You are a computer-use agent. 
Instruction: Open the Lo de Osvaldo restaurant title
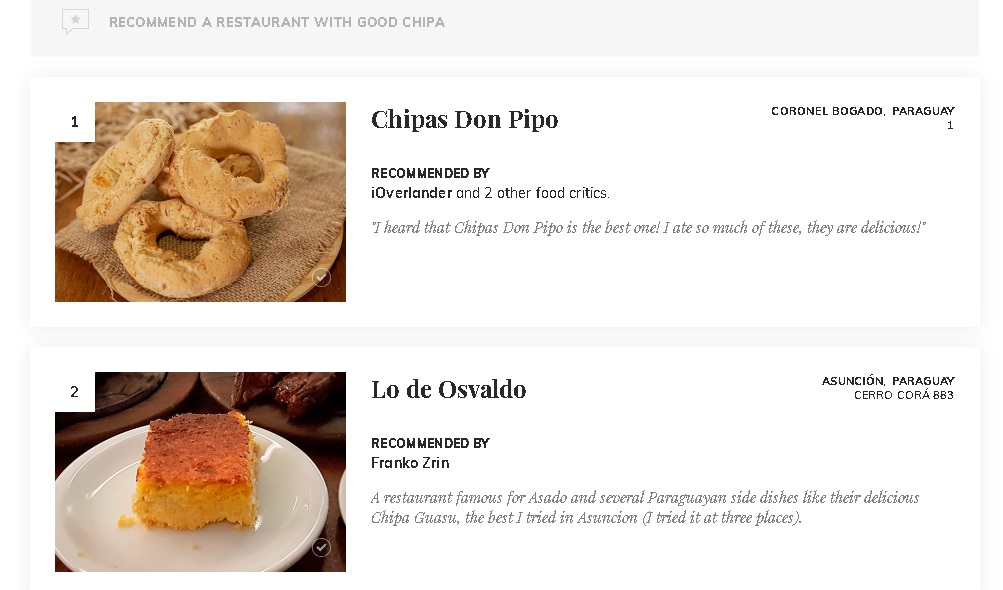coord(448,390)
